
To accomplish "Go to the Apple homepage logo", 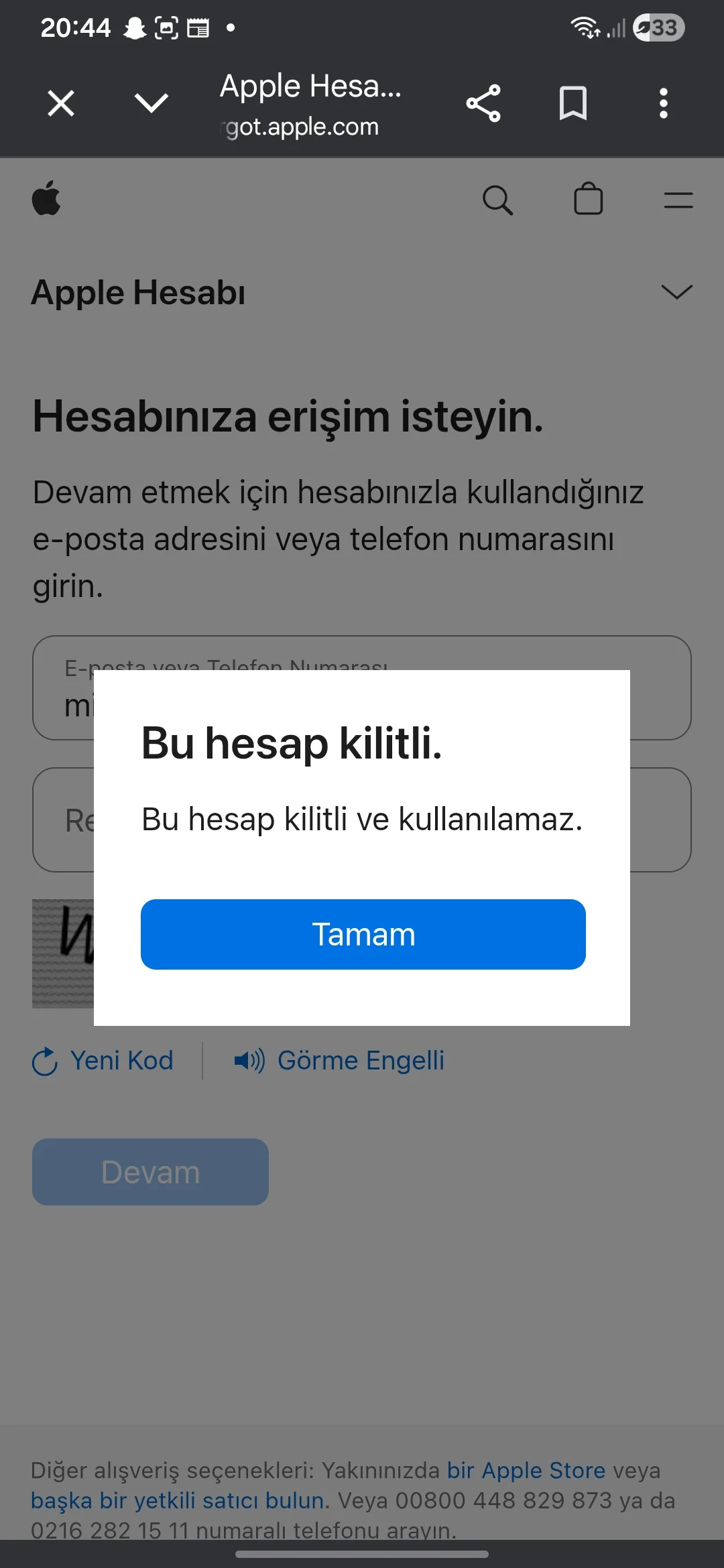I will click(x=46, y=198).
